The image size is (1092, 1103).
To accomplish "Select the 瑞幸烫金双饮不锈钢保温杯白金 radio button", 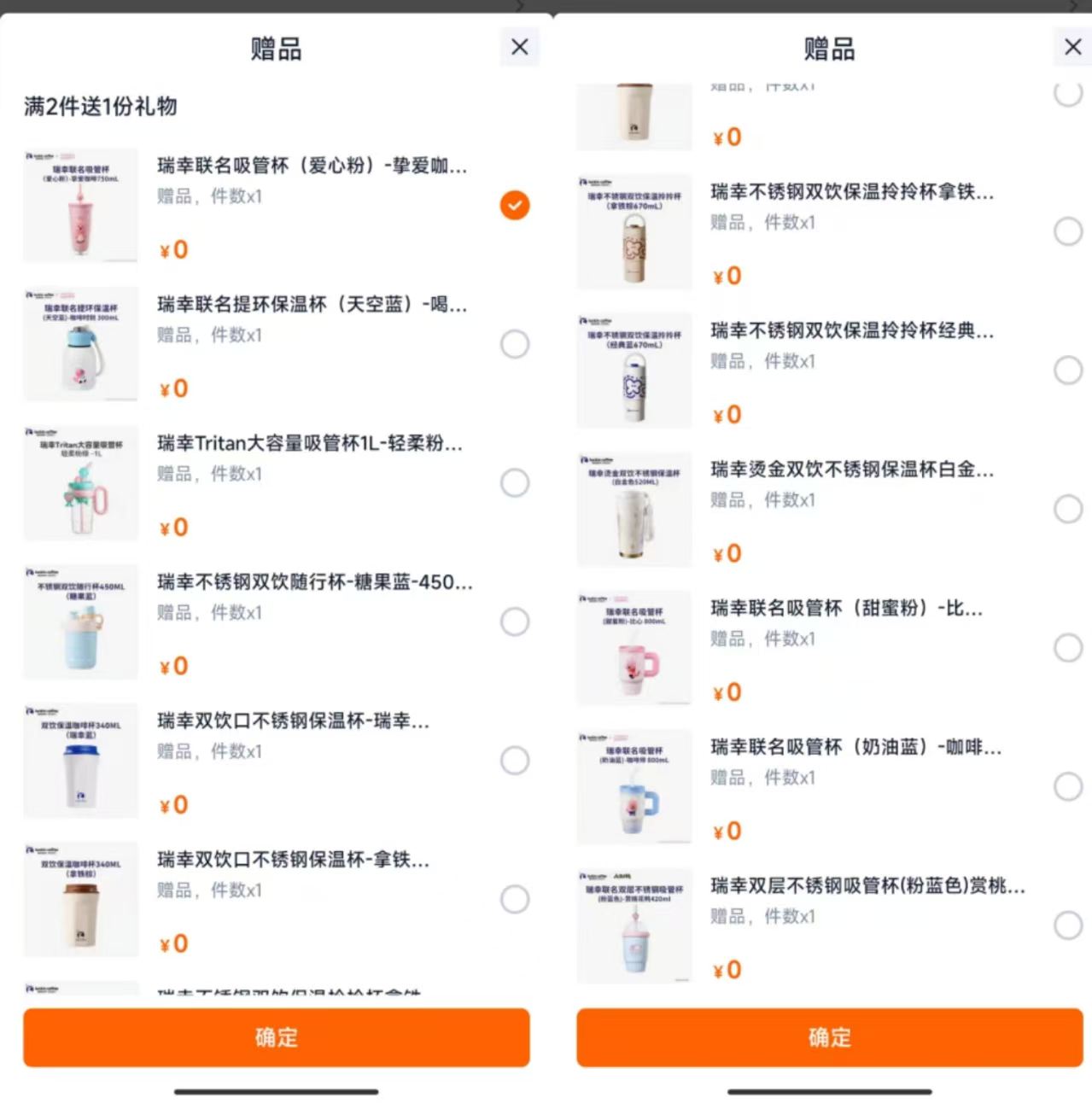I will (x=1068, y=509).
